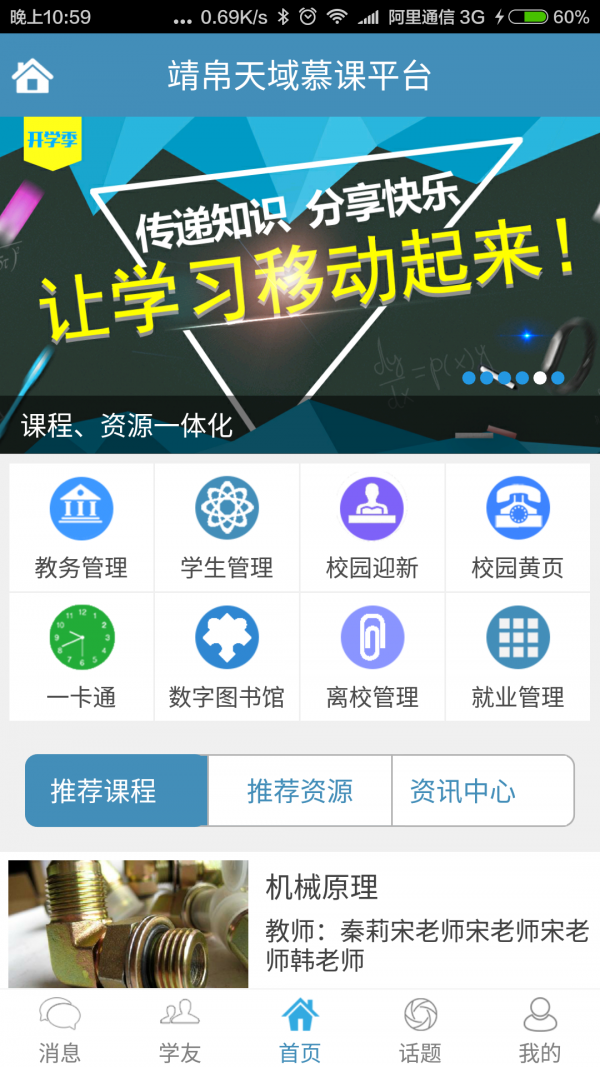
Task: Tap the home icon in the header
Action: (32, 76)
